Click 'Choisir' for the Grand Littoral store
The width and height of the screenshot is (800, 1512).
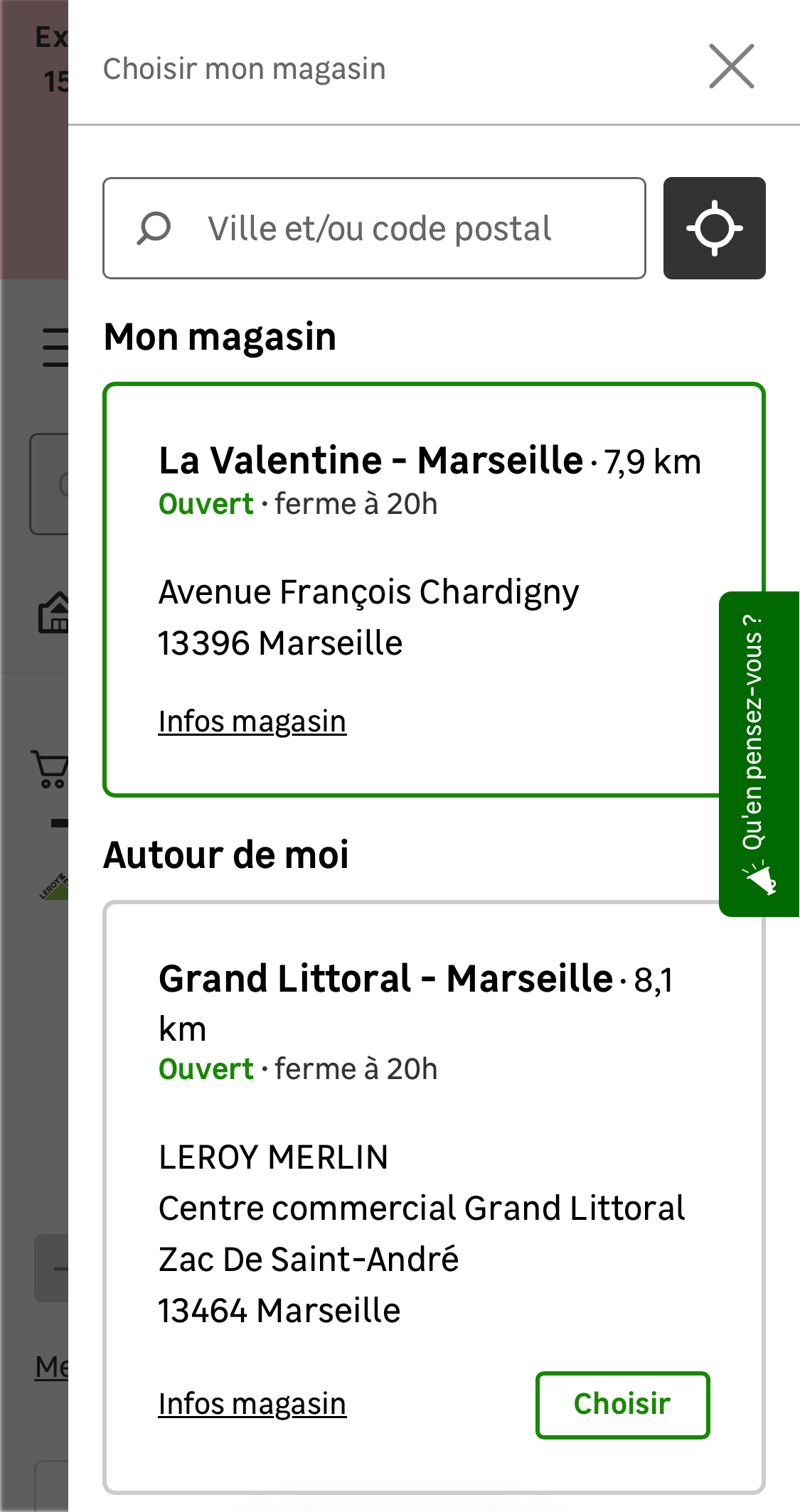coord(622,1404)
